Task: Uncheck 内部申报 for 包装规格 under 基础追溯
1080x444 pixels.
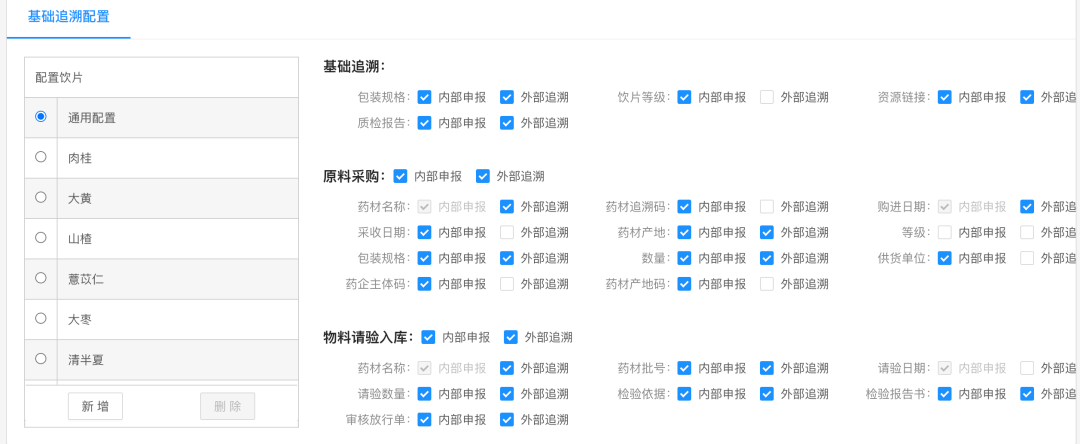Action: click(425, 97)
